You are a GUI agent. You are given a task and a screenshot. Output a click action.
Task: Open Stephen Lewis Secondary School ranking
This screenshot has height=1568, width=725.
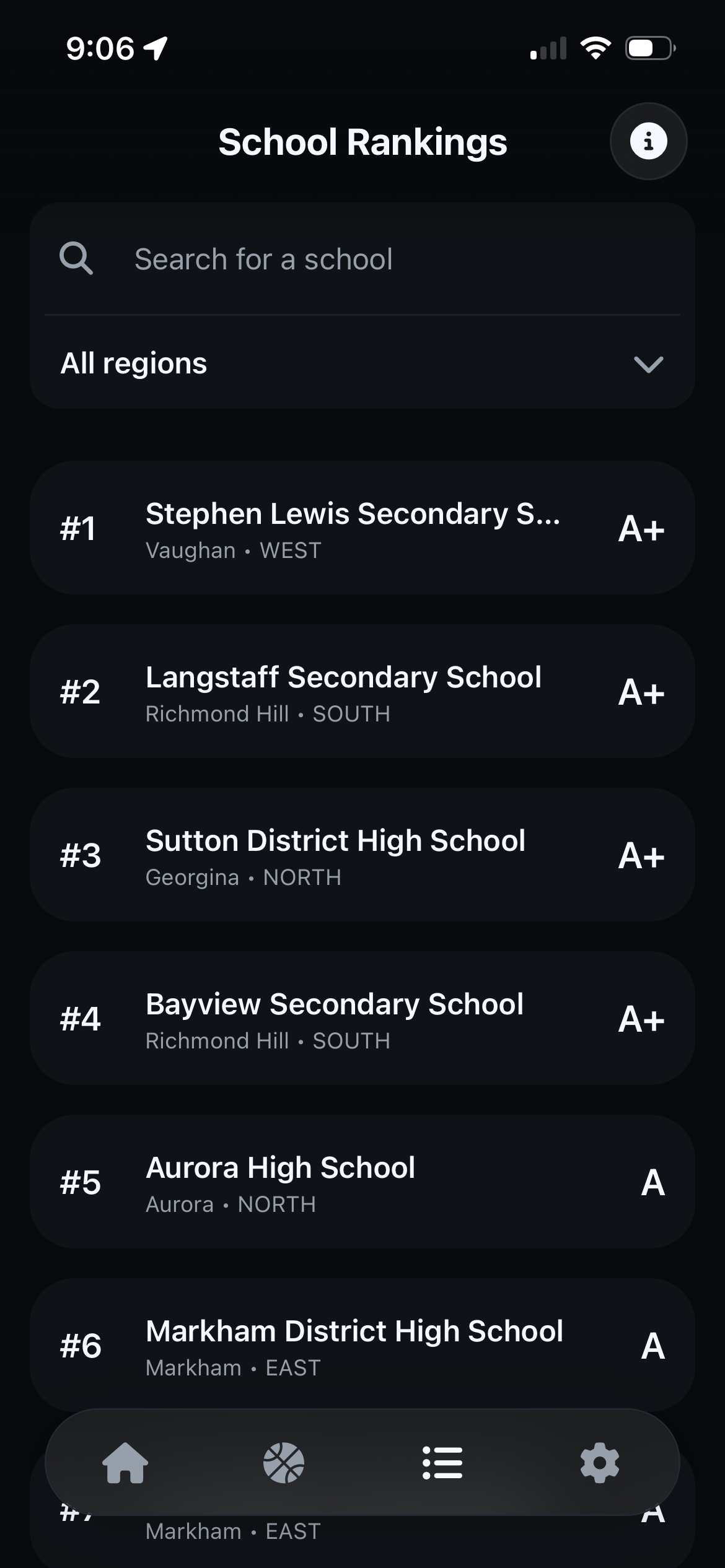click(362, 528)
